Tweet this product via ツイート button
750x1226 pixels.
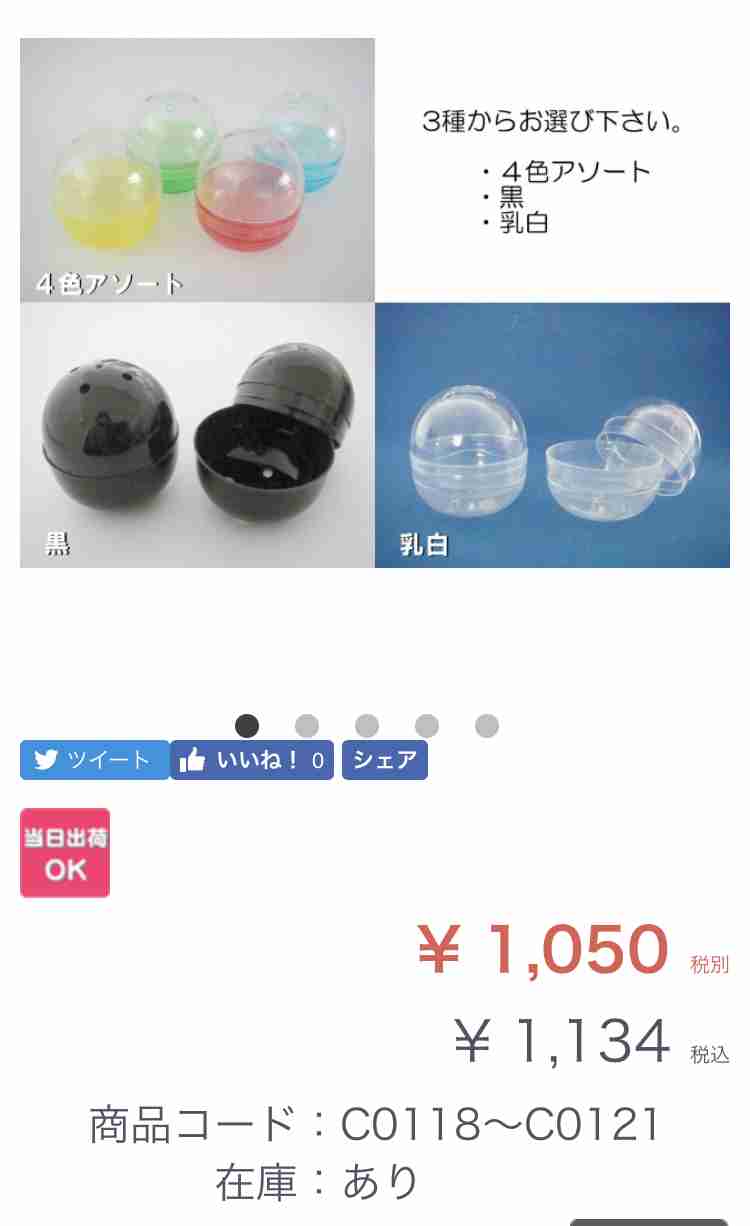tap(95, 760)
